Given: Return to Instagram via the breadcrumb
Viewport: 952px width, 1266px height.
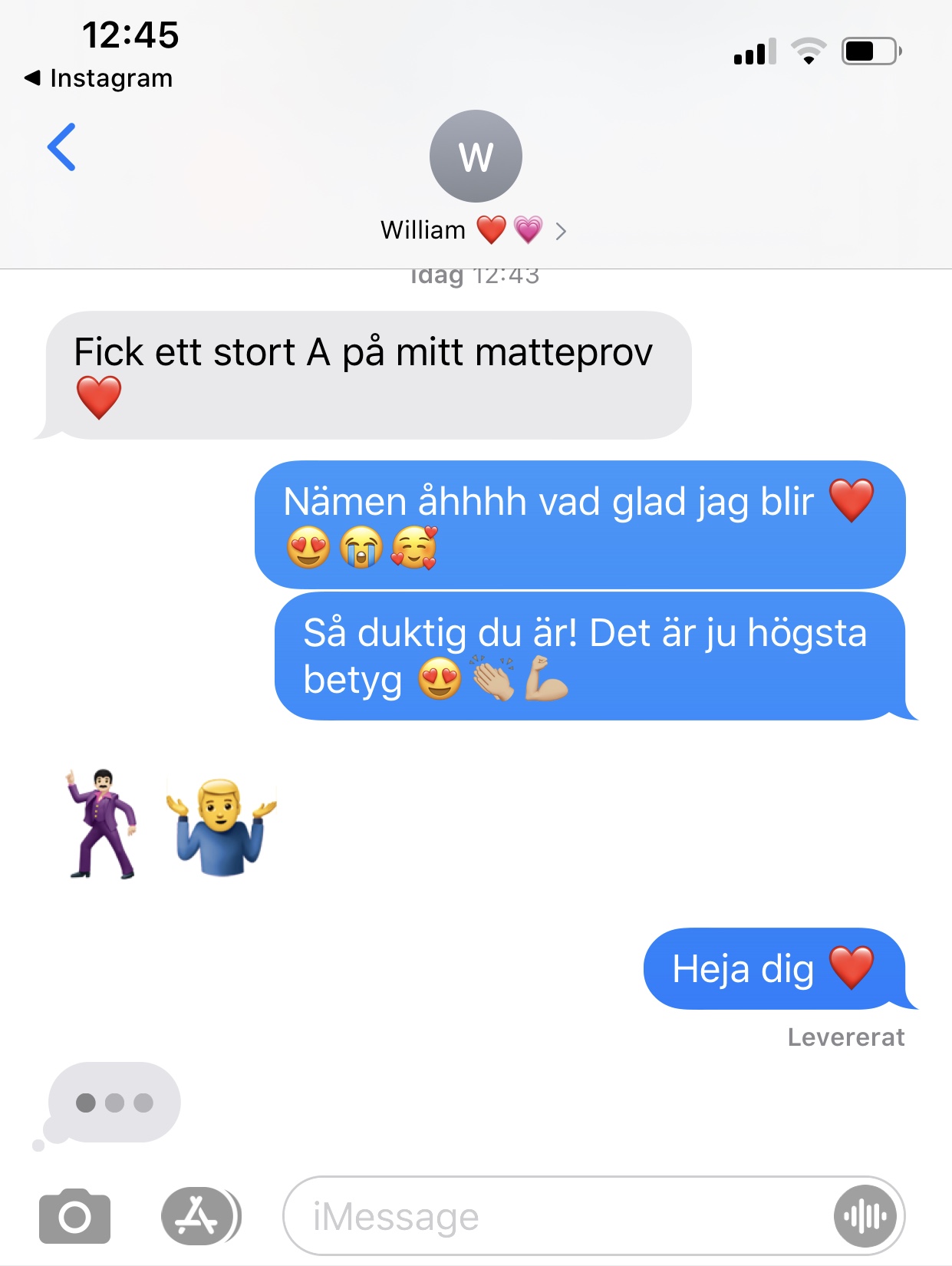Looking at the screenshot, I should (98, 78).
